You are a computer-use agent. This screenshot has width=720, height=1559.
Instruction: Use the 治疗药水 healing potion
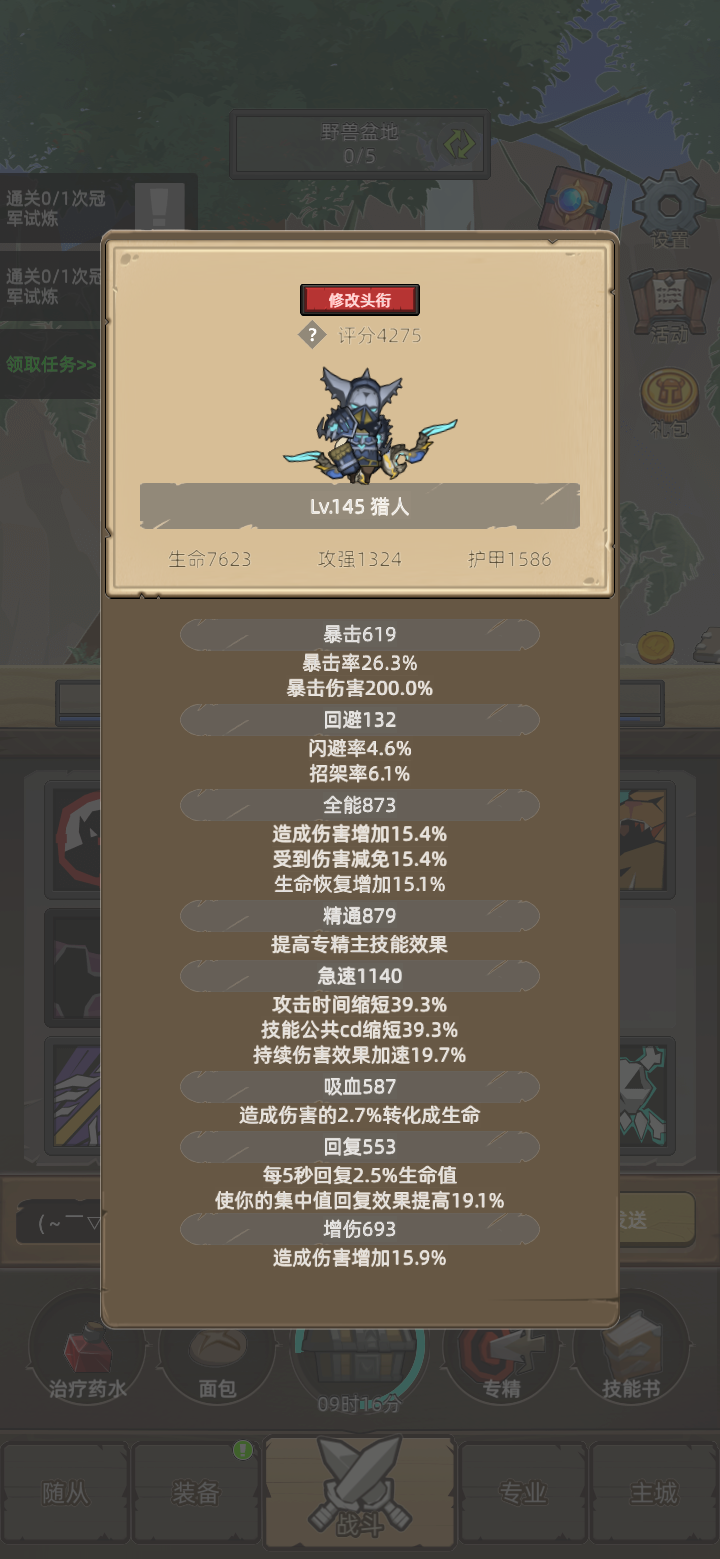coord(88,1355)
